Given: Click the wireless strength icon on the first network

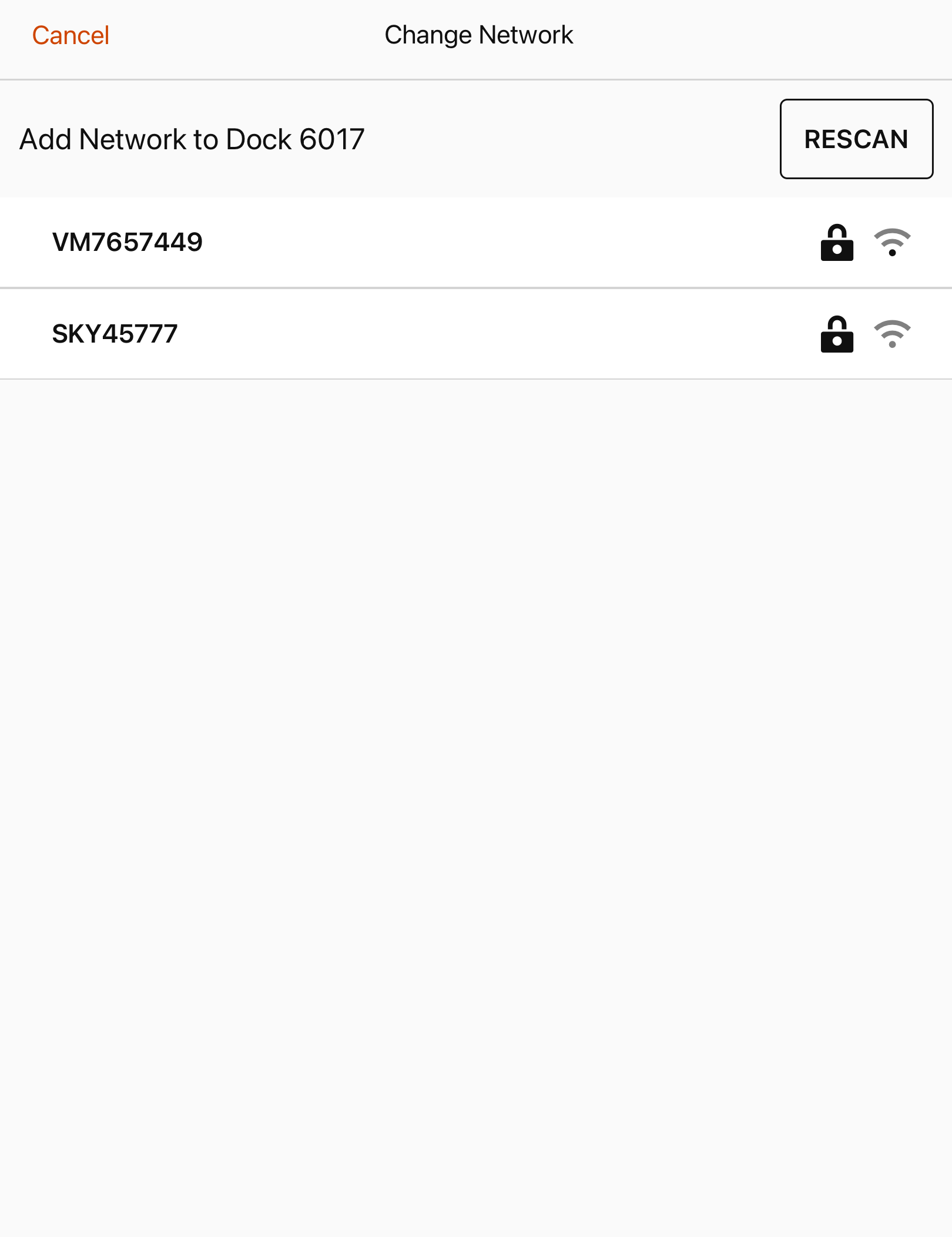Looking at the screenshot, I should [893, 242].
